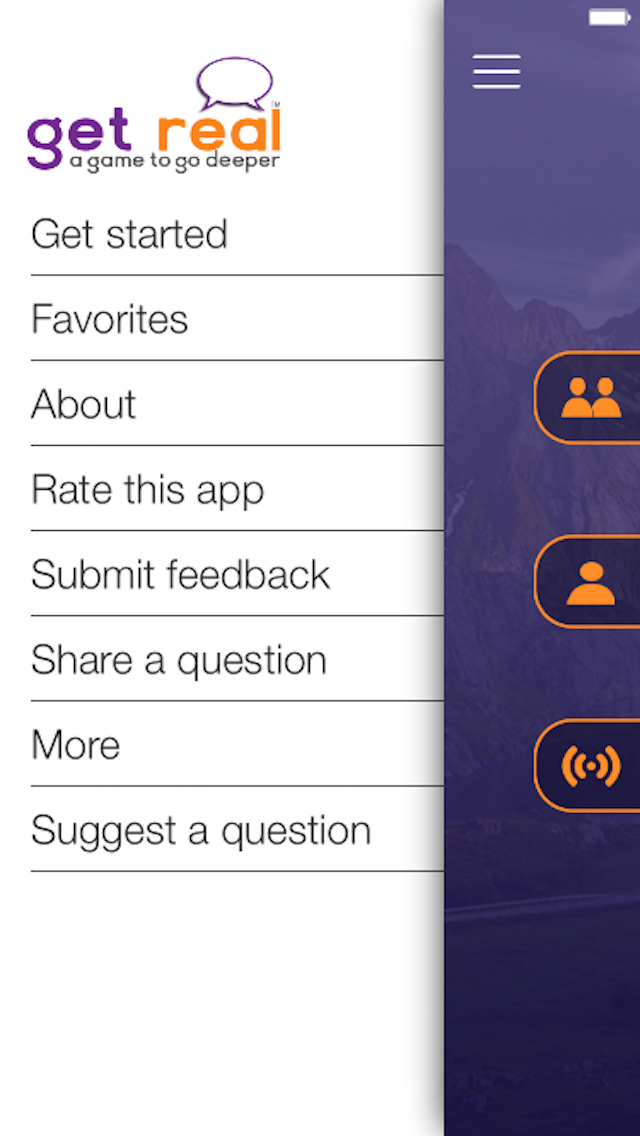
Task: Open the More menu item
Action: pos(76,745)
